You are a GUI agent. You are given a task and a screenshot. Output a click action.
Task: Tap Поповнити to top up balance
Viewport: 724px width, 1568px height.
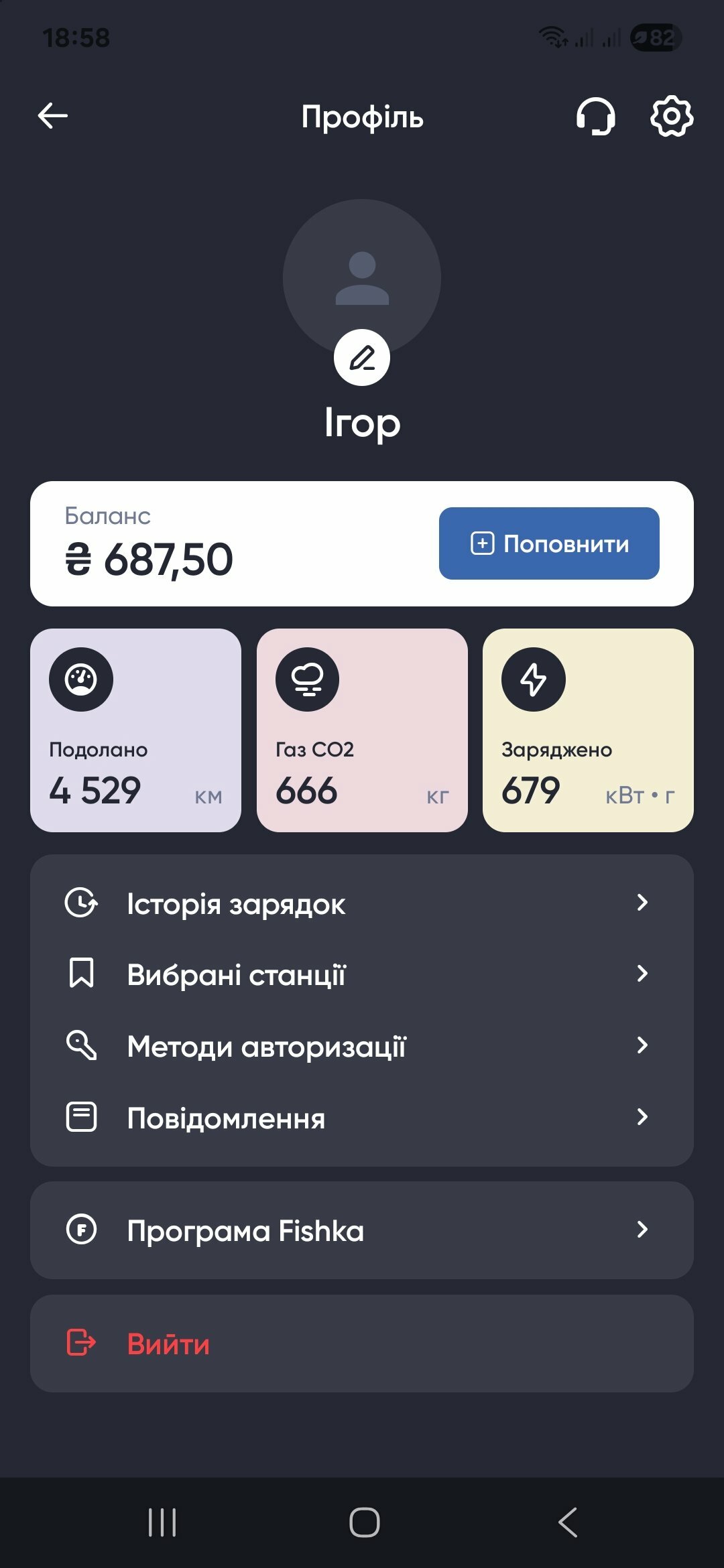pos(549,543)
